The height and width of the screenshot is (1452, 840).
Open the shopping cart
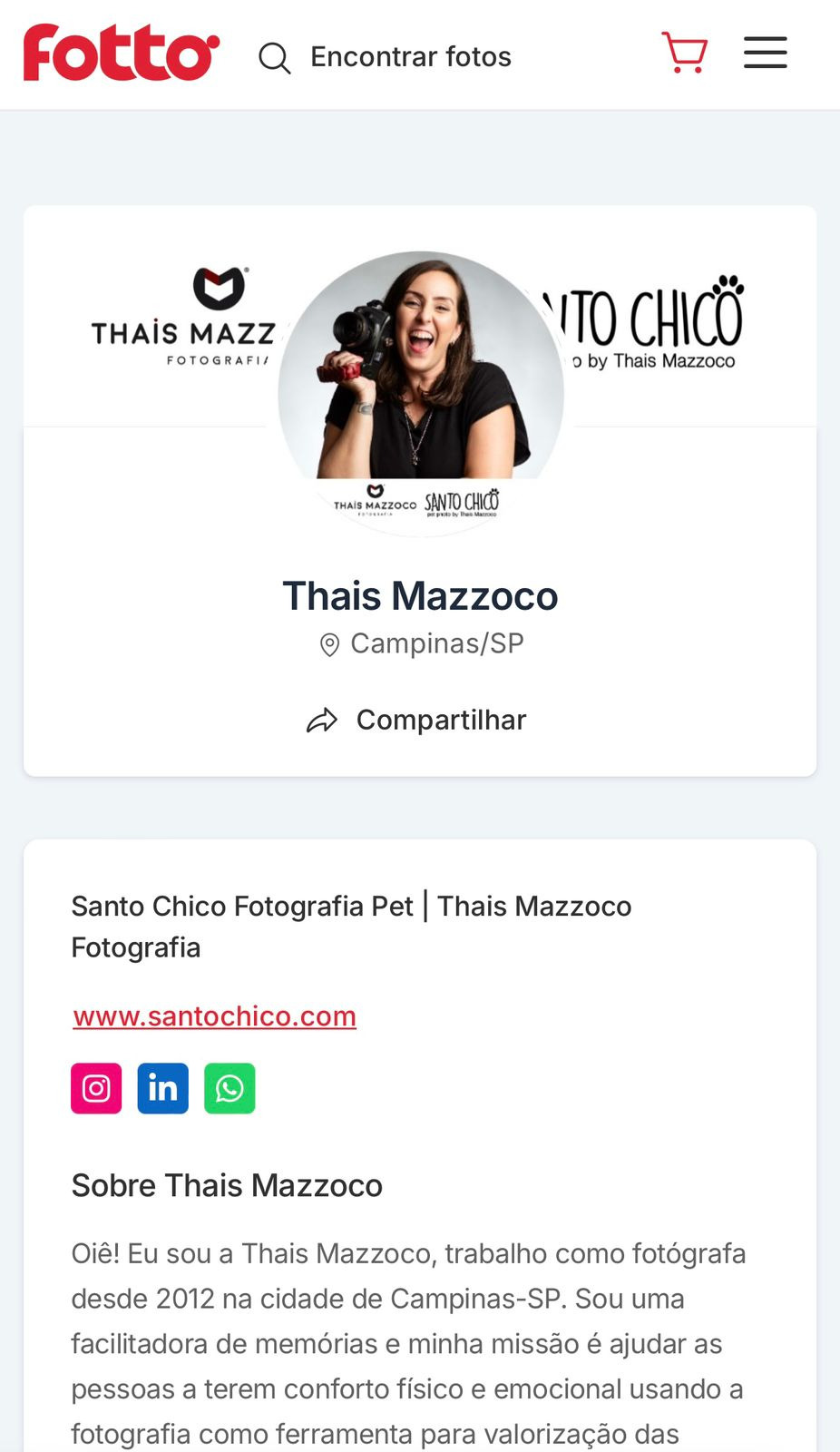[685, 53]
